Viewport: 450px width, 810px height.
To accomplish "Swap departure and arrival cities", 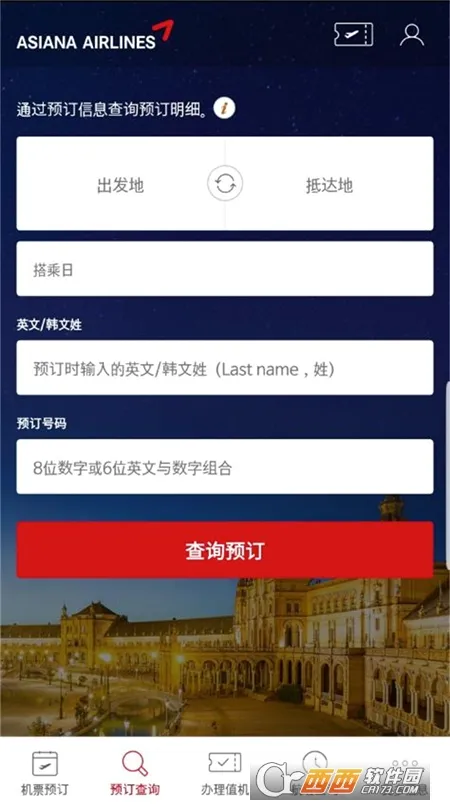I will click(x=225, y=183).
